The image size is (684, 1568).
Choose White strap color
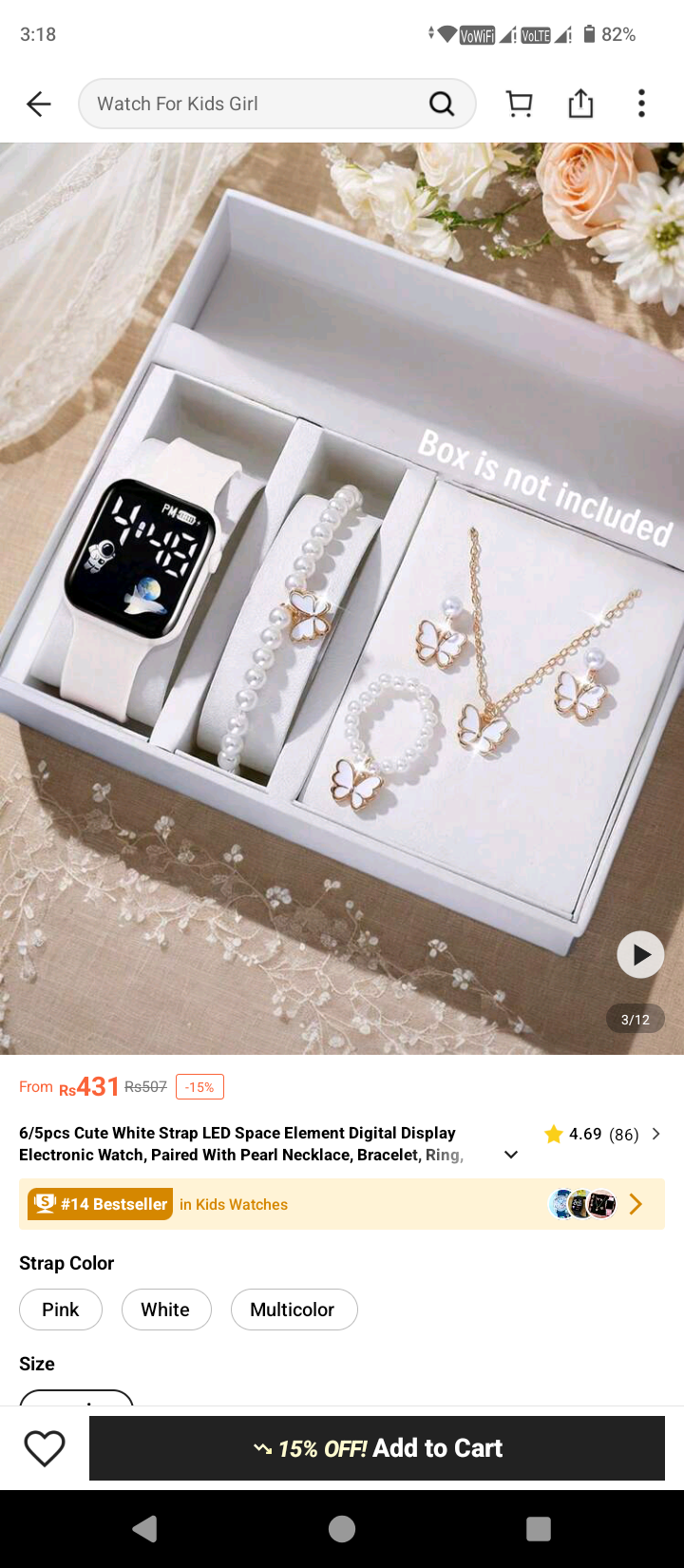click(166, 1310)
